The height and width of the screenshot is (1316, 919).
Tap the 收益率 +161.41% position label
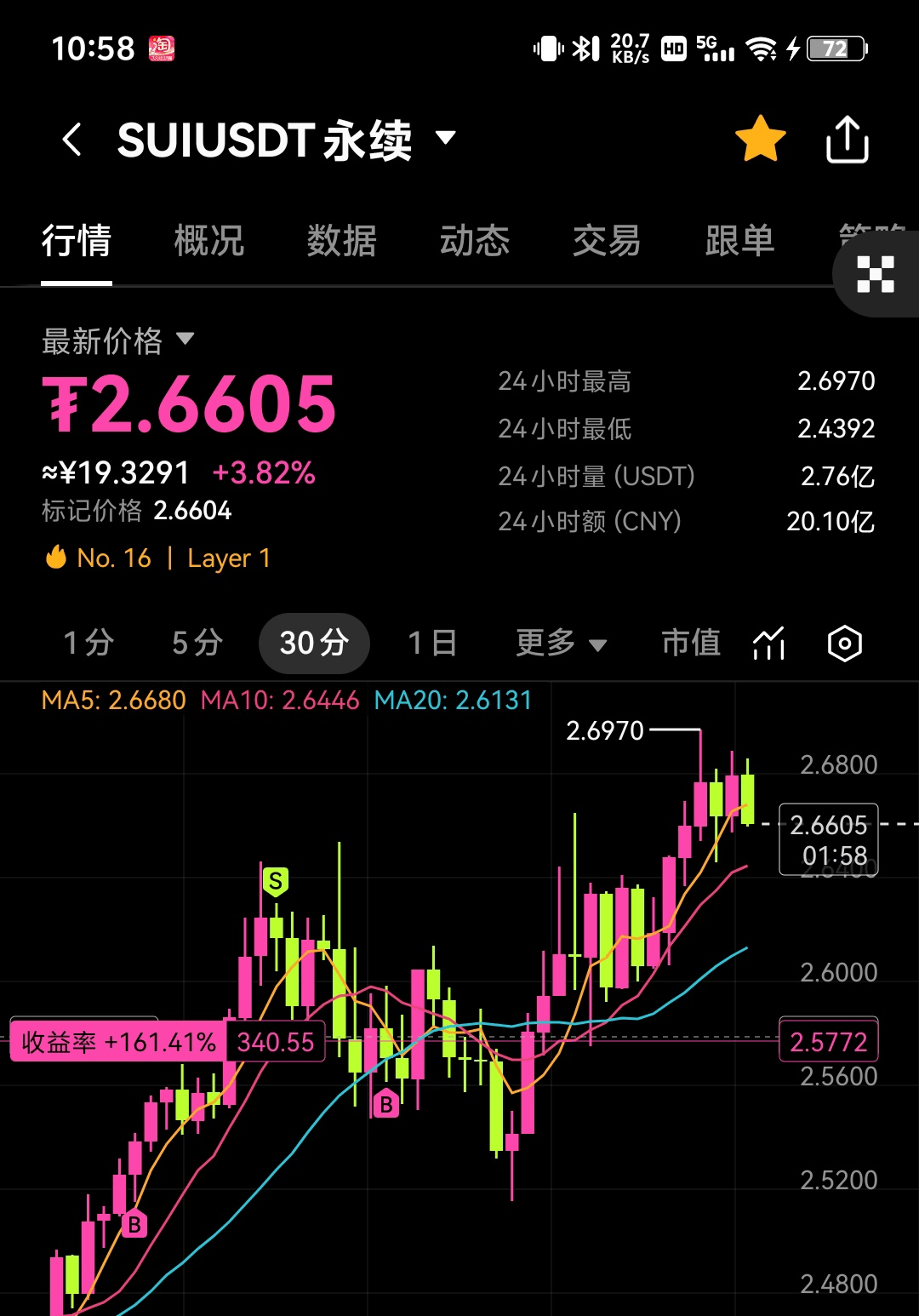(119, 1042)
